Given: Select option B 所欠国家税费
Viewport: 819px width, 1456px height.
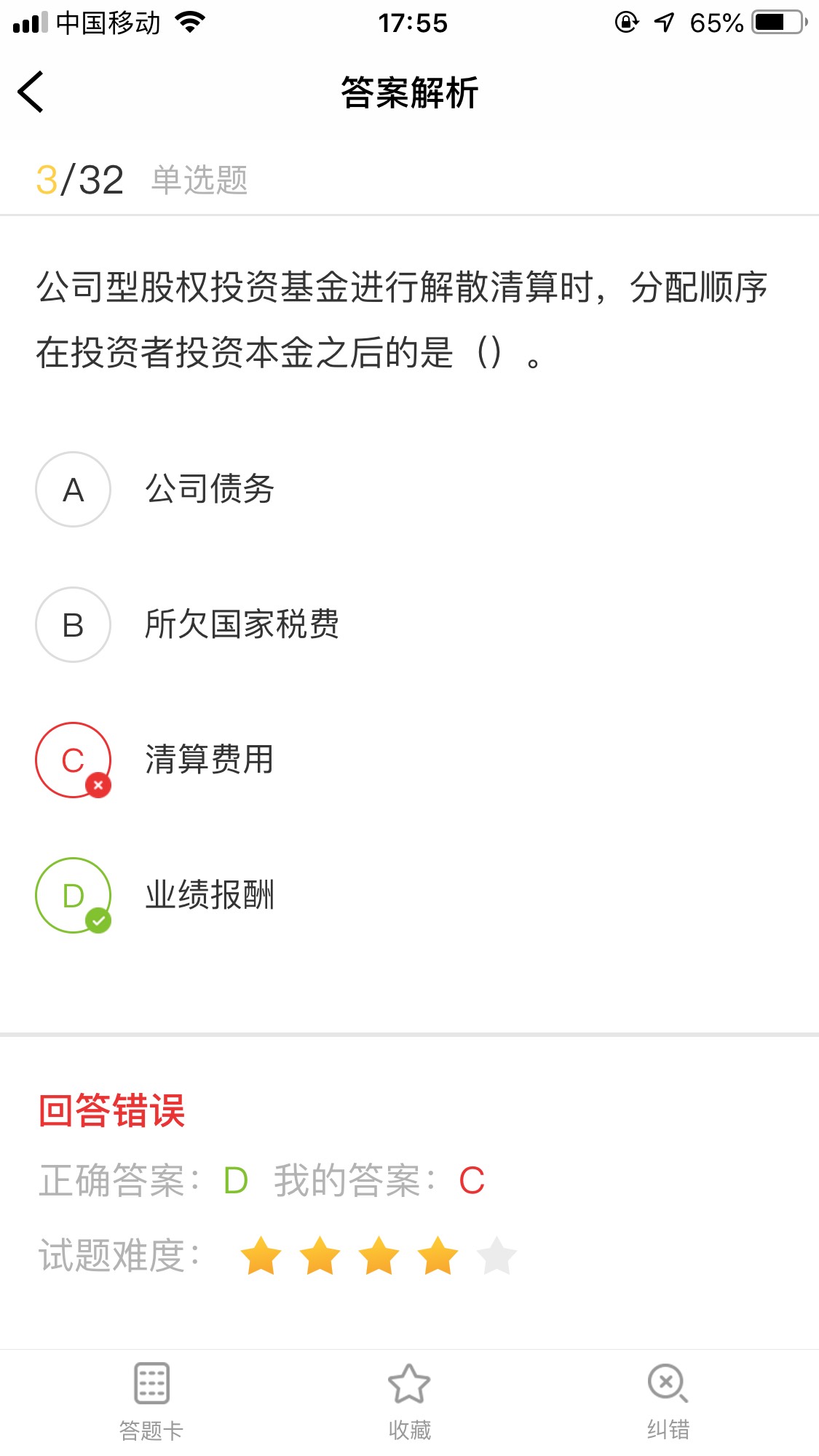Looking at the screenshot, I should pos(74,625).
